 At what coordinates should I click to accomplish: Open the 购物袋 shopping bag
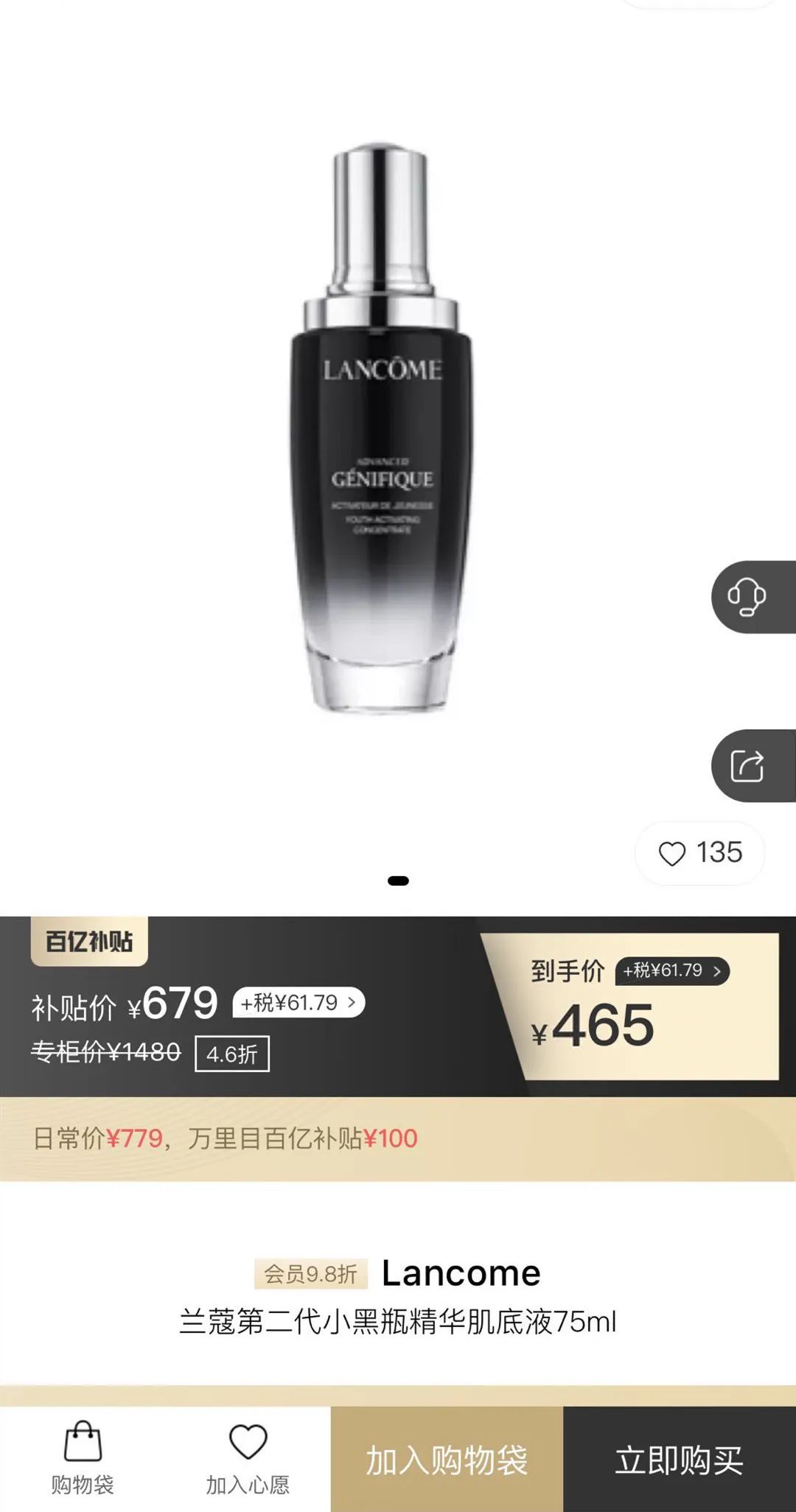[83, 1459]
